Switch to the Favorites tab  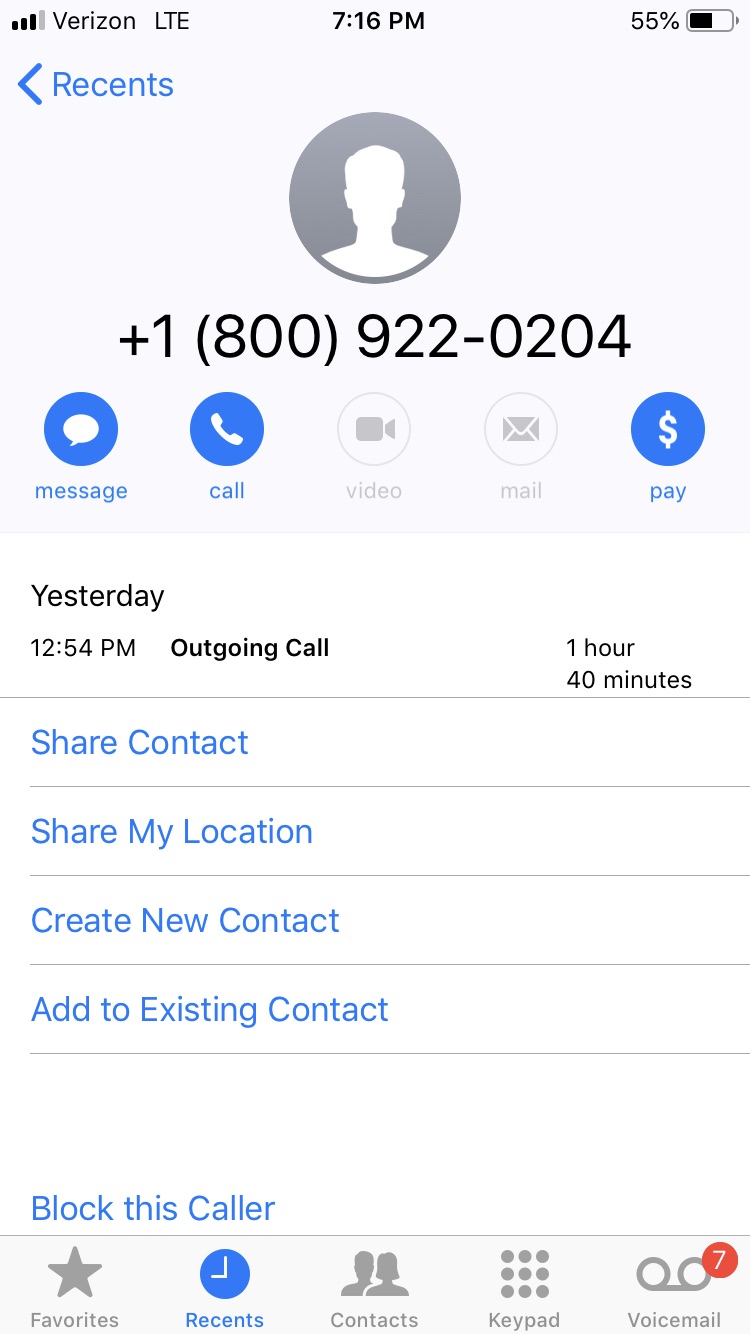(x=75, y=1287)
